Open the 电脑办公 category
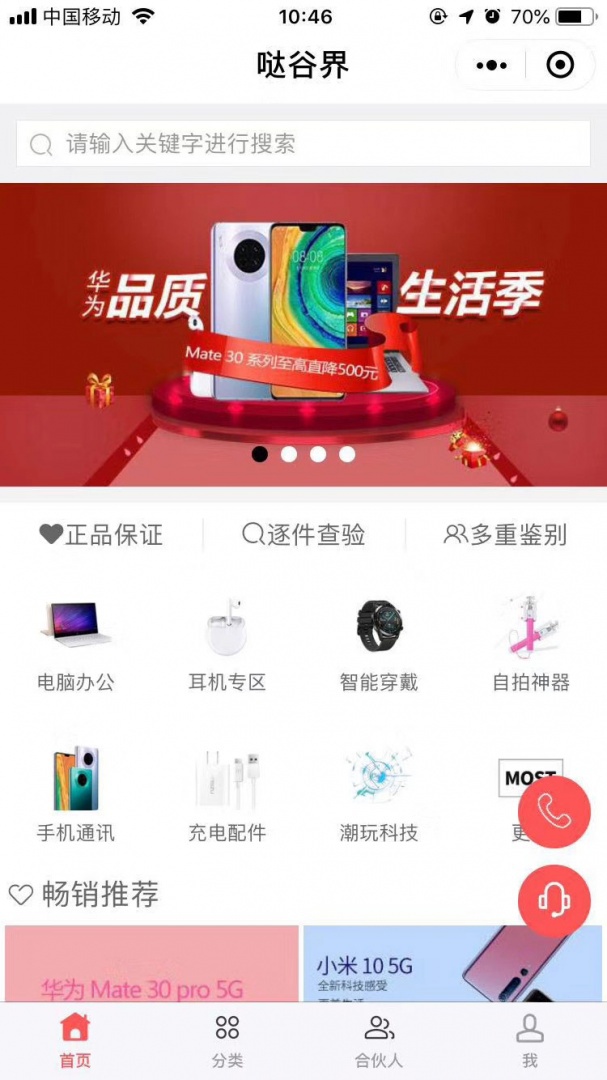 (x=75, y=645)
